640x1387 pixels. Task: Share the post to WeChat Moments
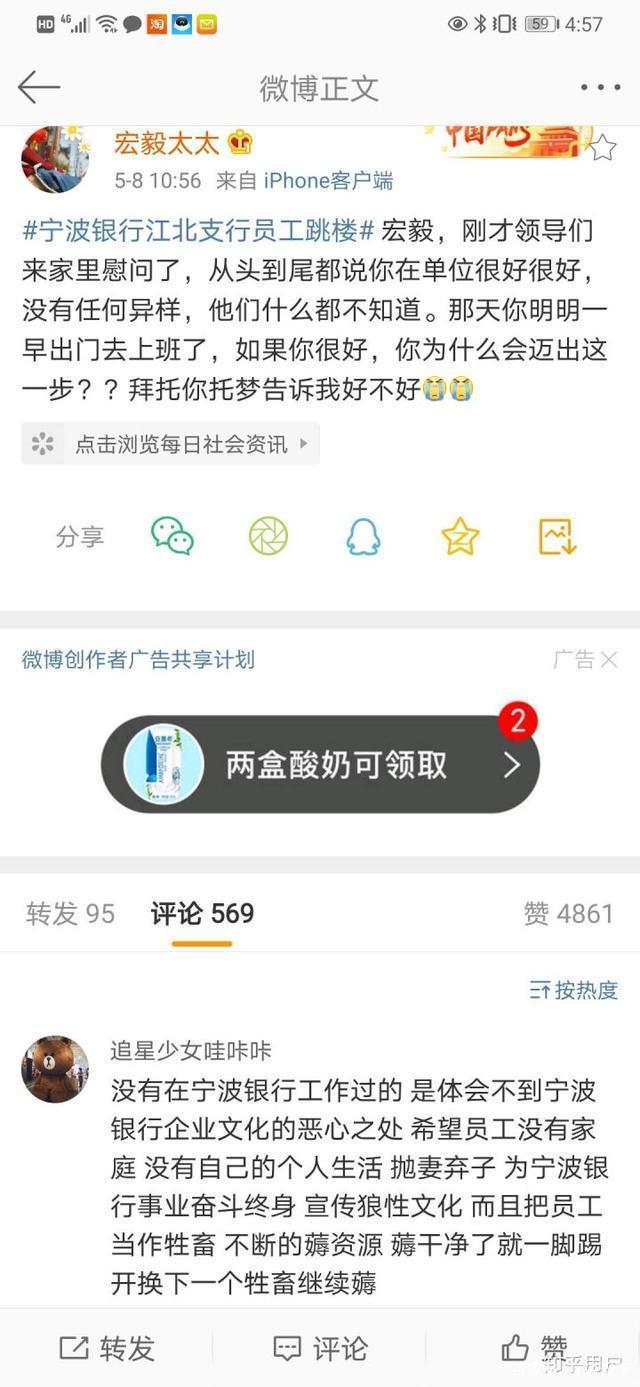pyautogui.click(x=268, y=537)
